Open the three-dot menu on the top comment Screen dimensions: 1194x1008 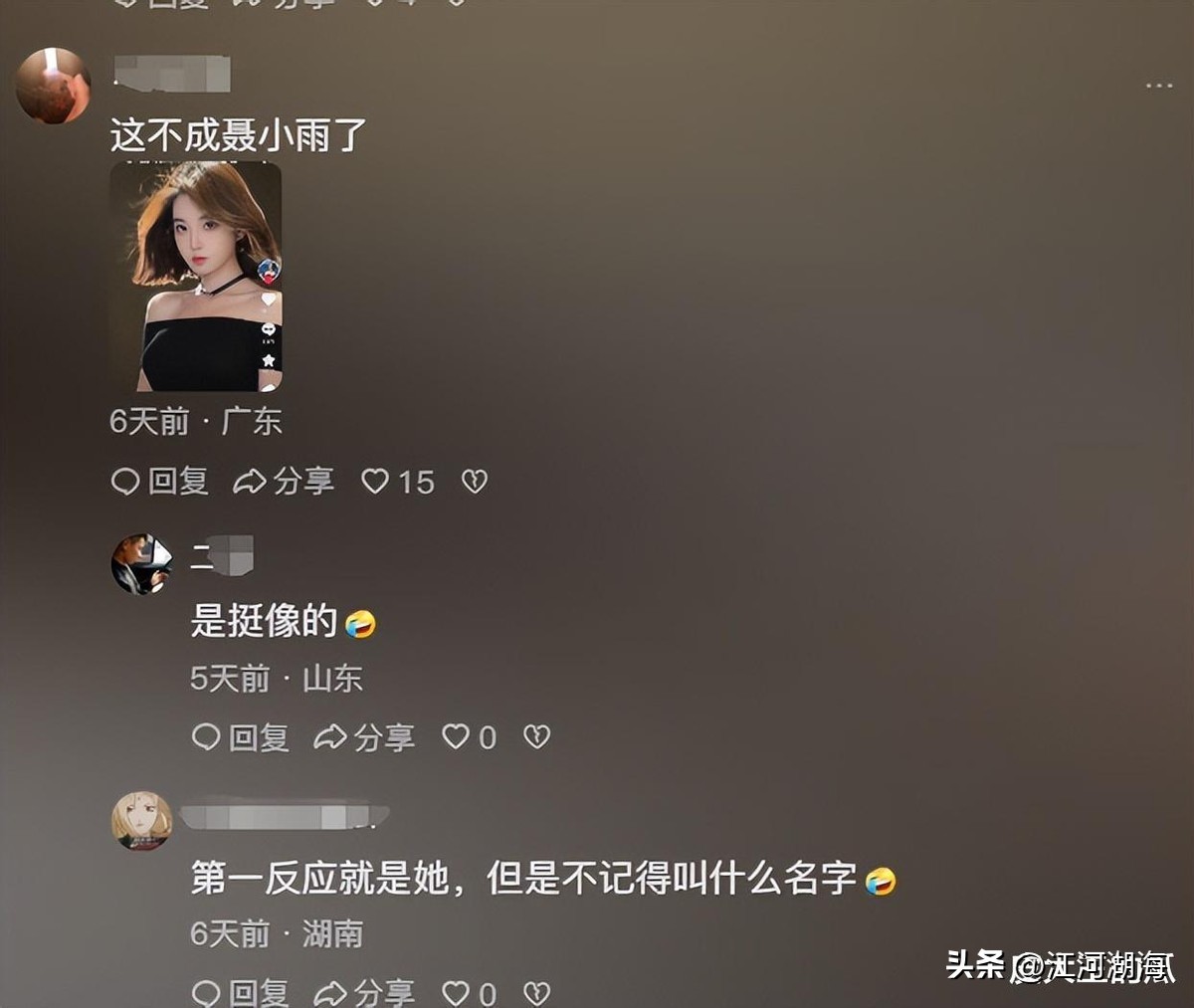tap(1158, 87)
